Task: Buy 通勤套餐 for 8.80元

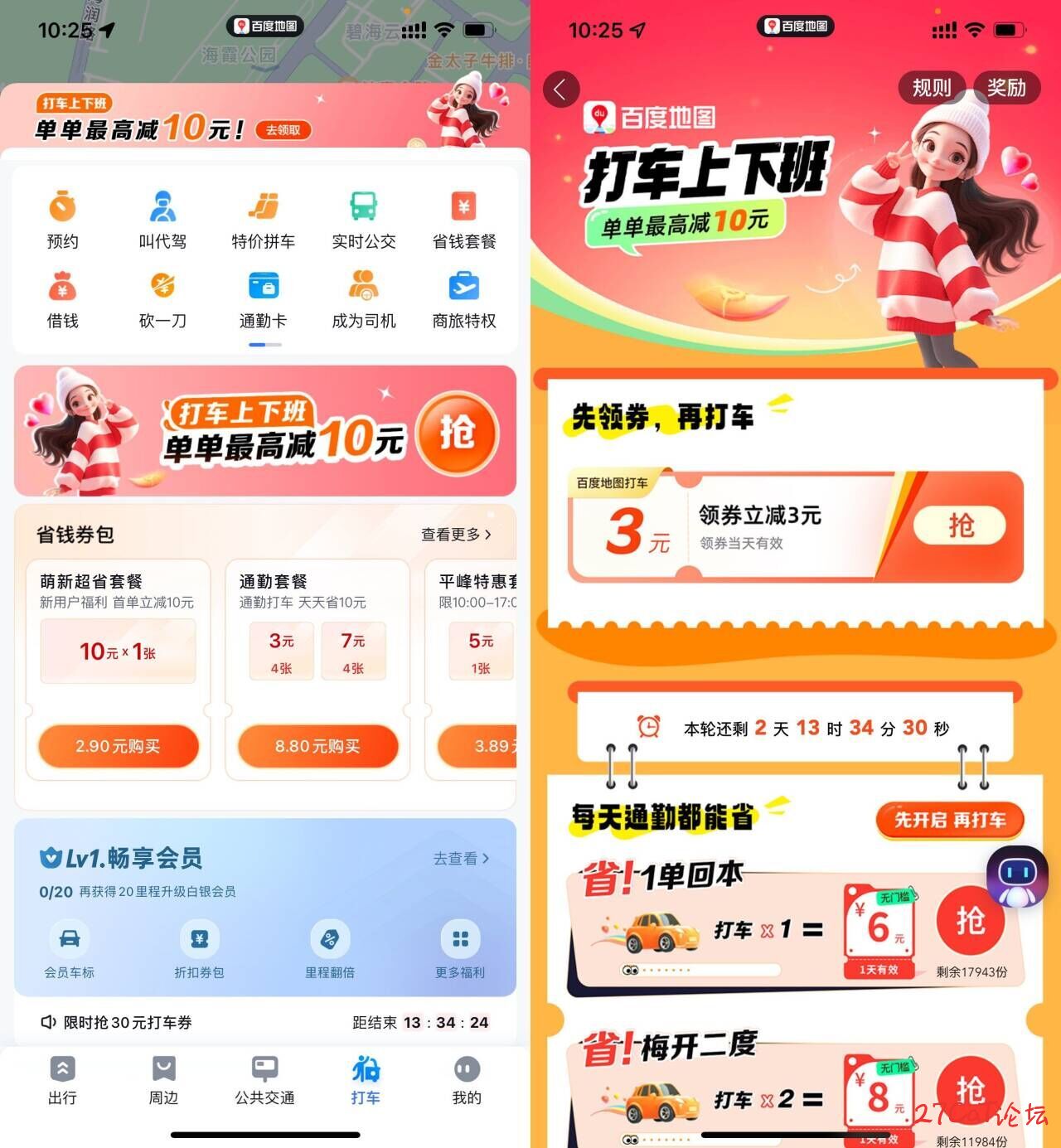Action: (x=317, y=746)
